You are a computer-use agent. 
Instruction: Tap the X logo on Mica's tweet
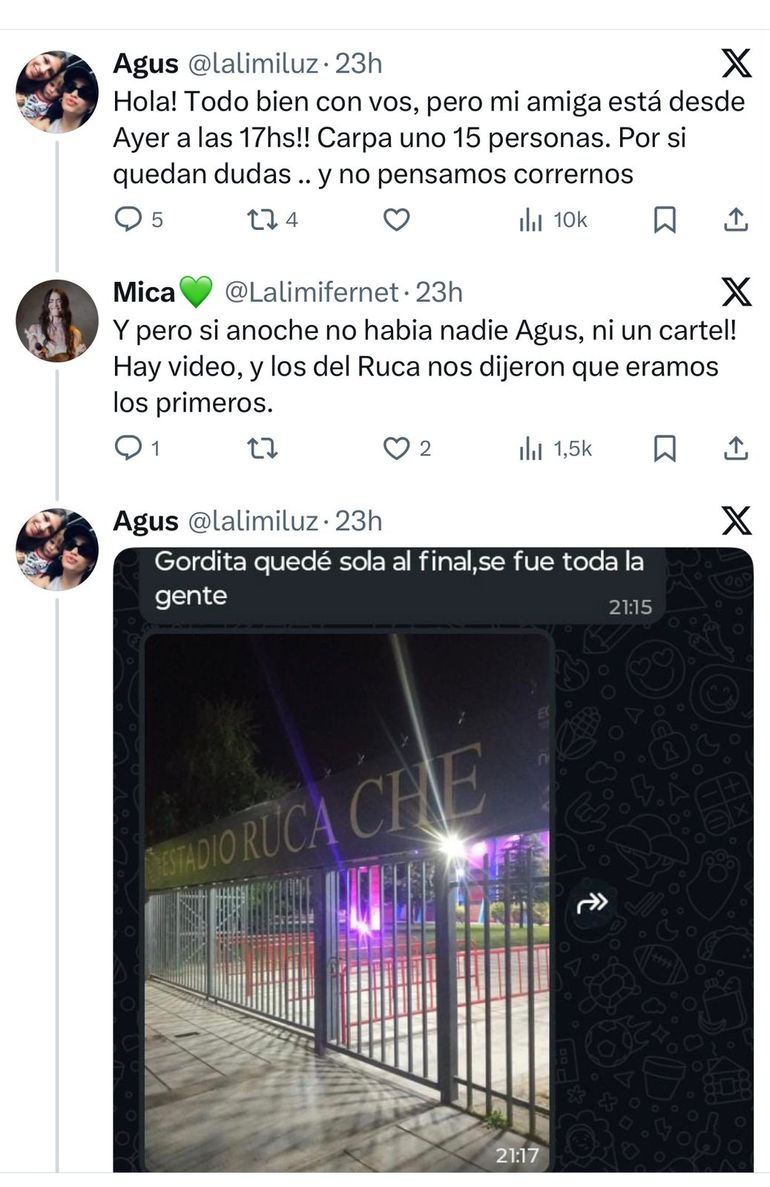(x=736, y=292)
